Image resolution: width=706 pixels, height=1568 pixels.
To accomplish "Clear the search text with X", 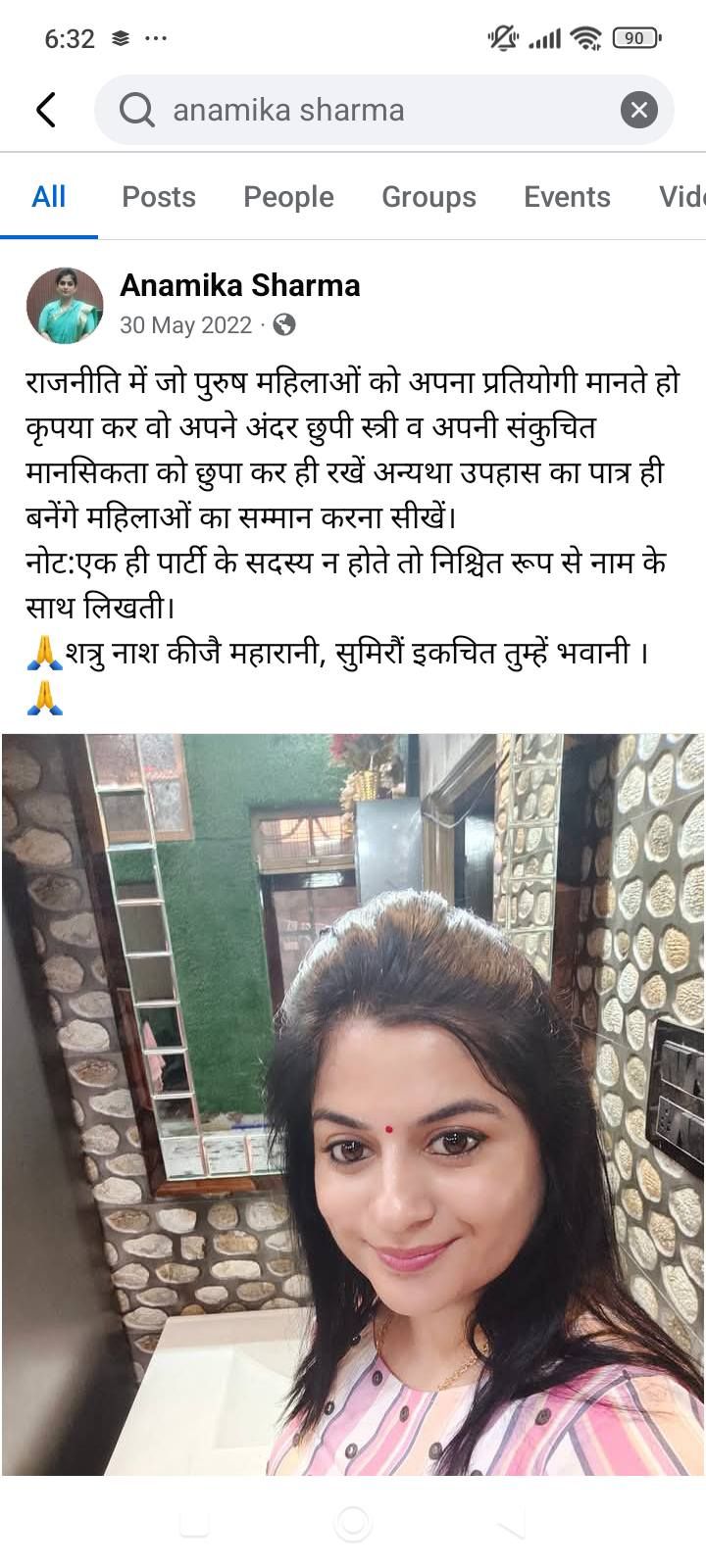I will [x=638, y=110].
